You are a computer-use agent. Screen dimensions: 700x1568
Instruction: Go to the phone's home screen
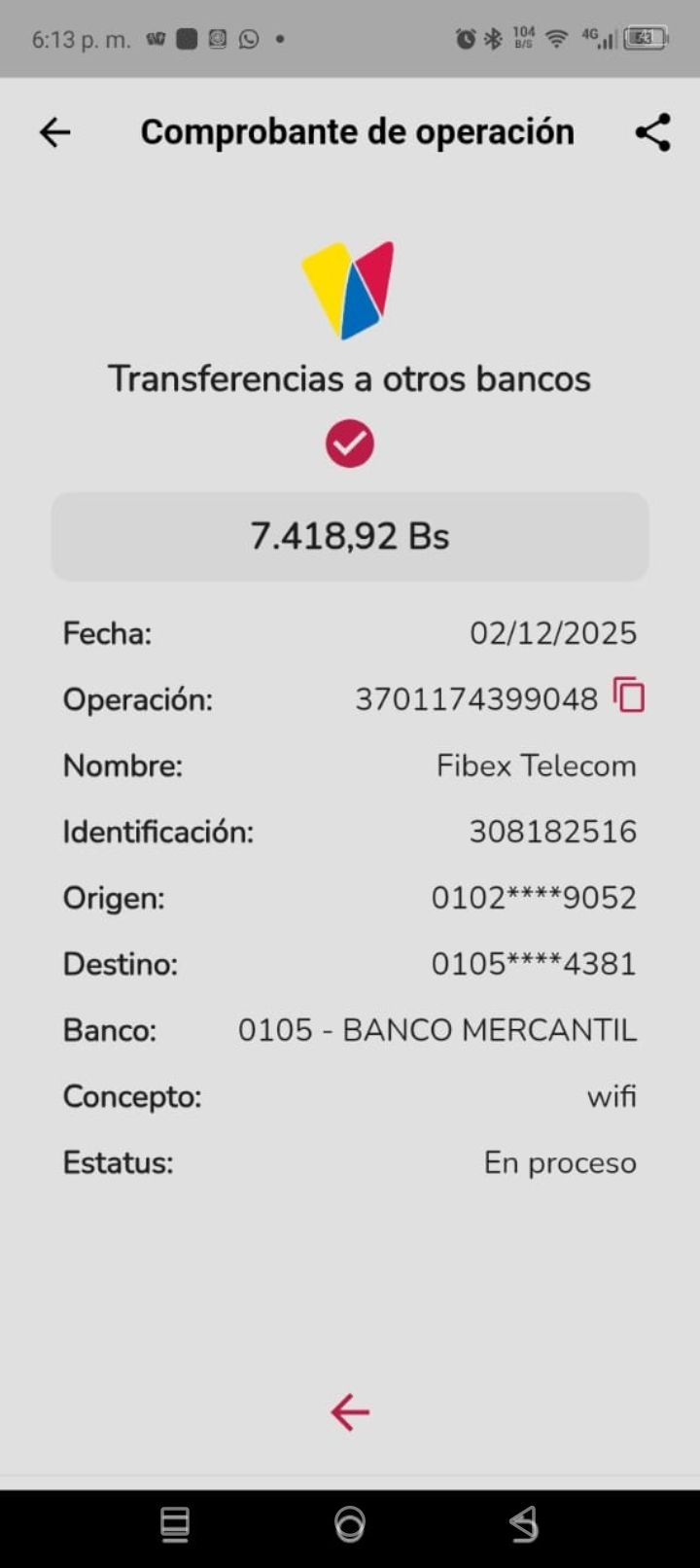tap(350, 1524)
